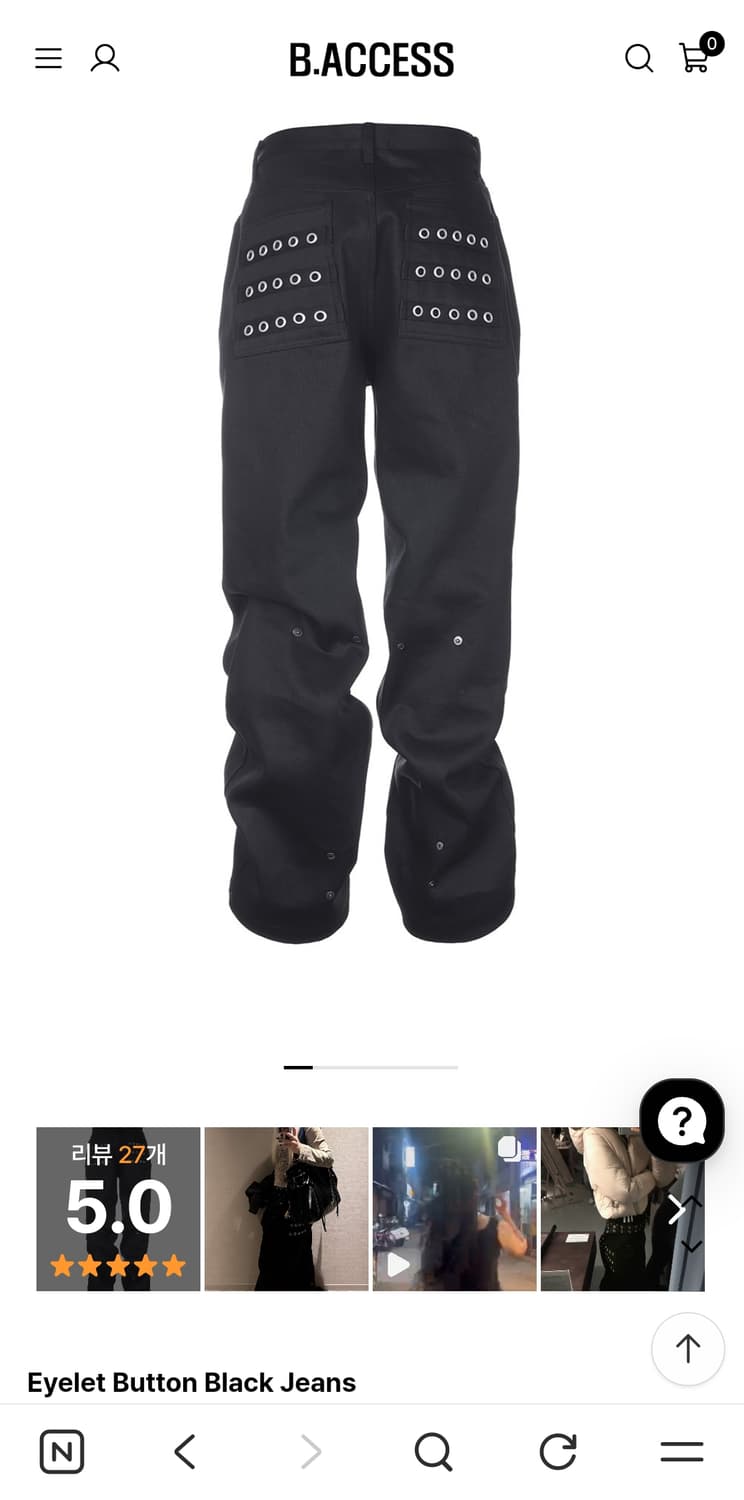This screenshot has width=744, height=1500.
Task: Open the shopping cart icon
Action: (695, 60)
